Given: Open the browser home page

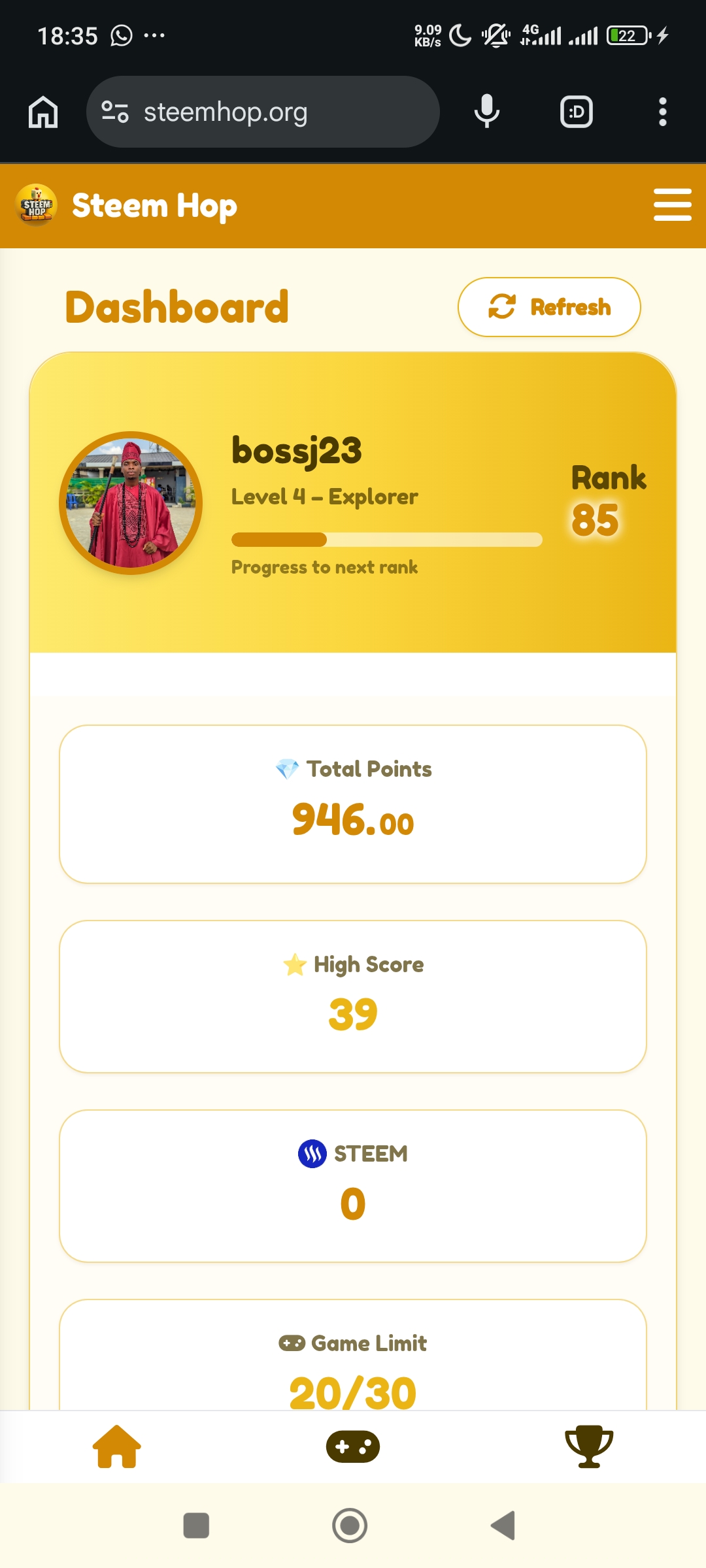Looking at the screenshot, I should (x=43, y=112).
